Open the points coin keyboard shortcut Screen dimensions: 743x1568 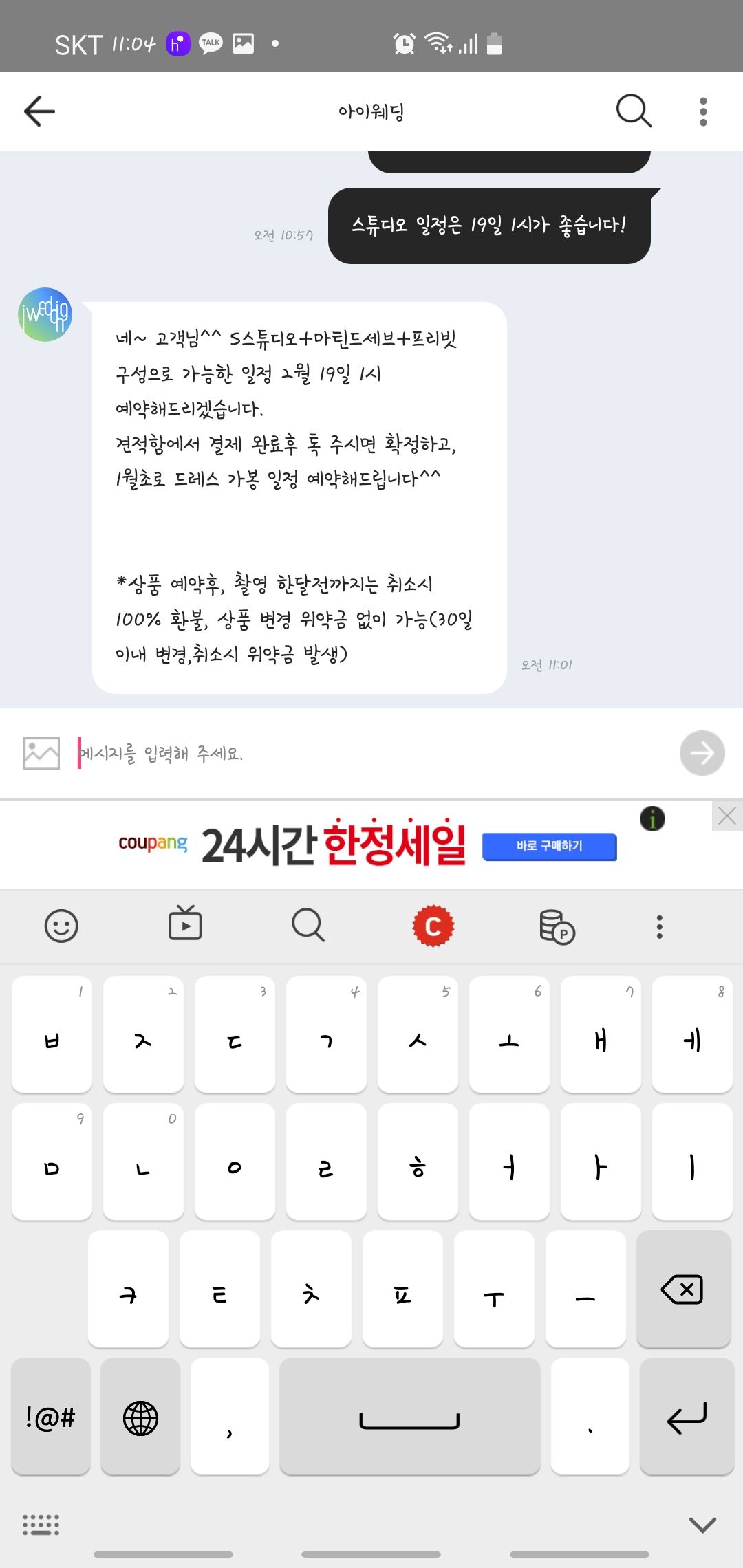point(557,926)
